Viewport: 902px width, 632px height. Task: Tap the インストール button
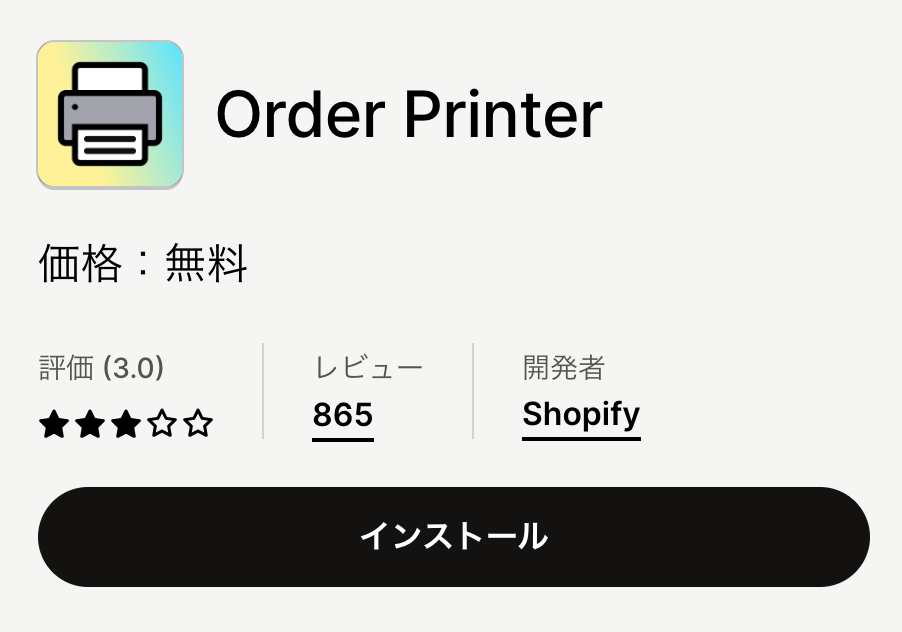tap(453, 537)
